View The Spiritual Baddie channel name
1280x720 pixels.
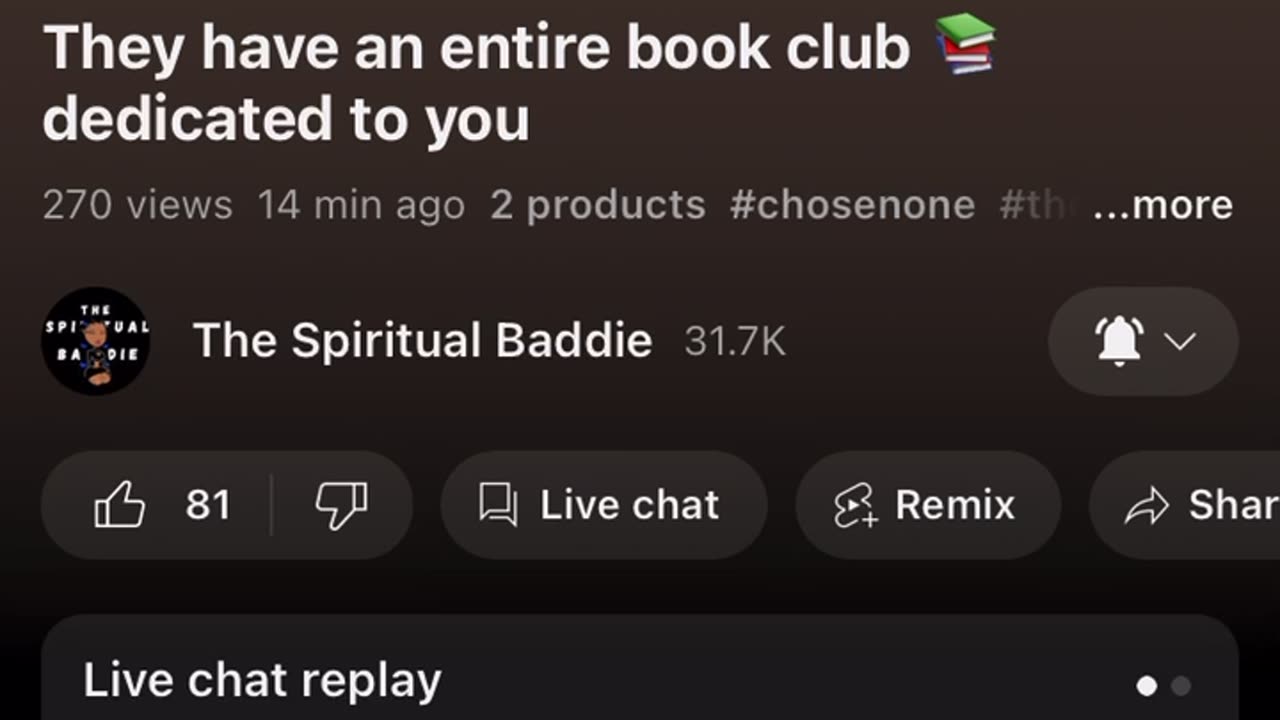(422, 341)
